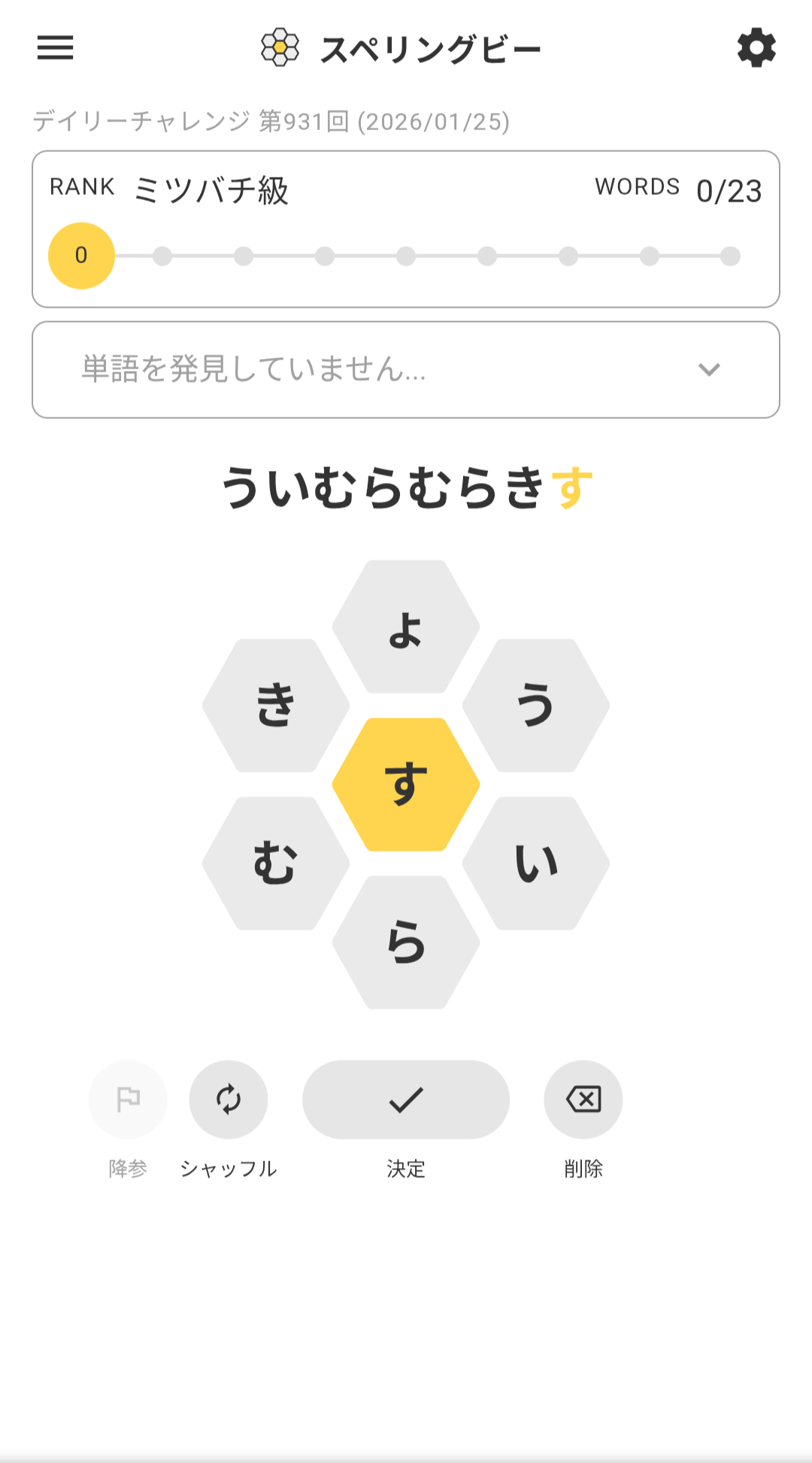Expand the discovered words list
The width and height of the screenshot is (812, 1463).
[708, 369]
